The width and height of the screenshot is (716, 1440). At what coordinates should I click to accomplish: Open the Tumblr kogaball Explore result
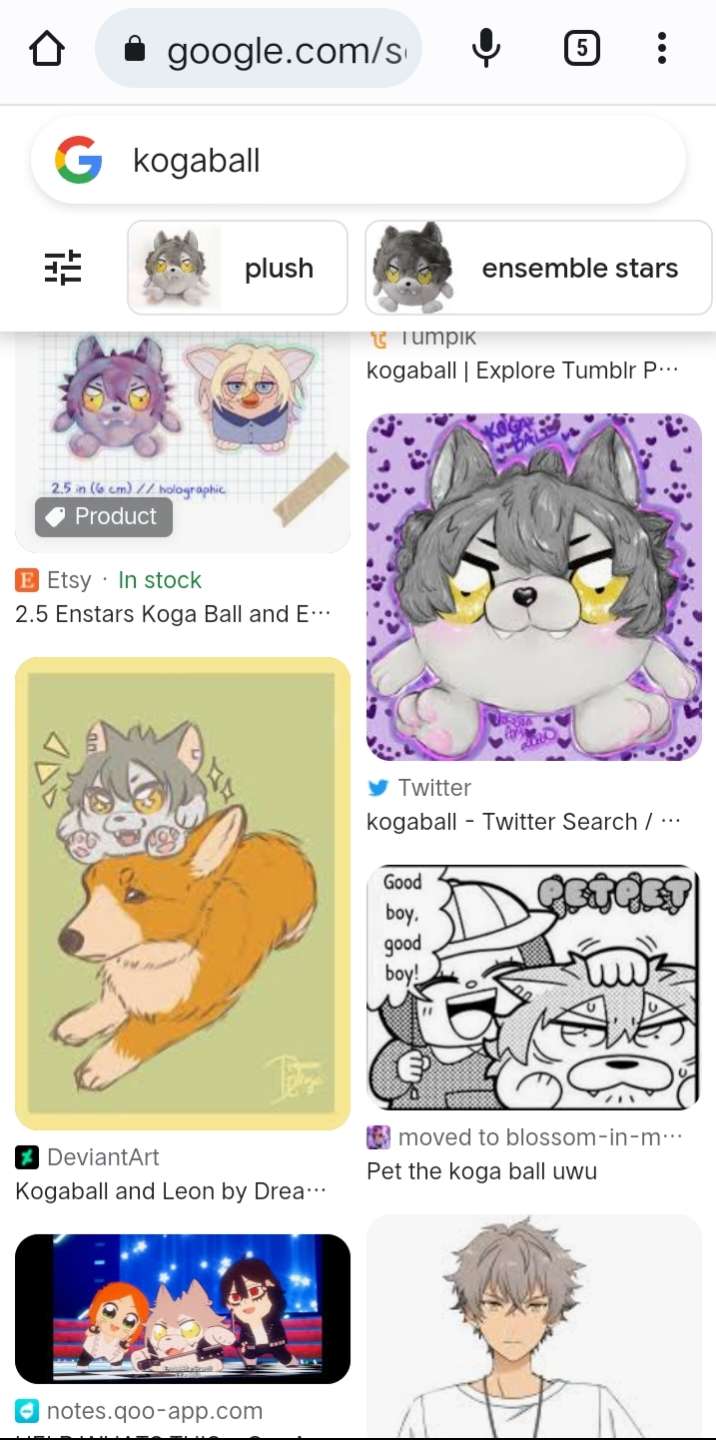pos(522,370)
